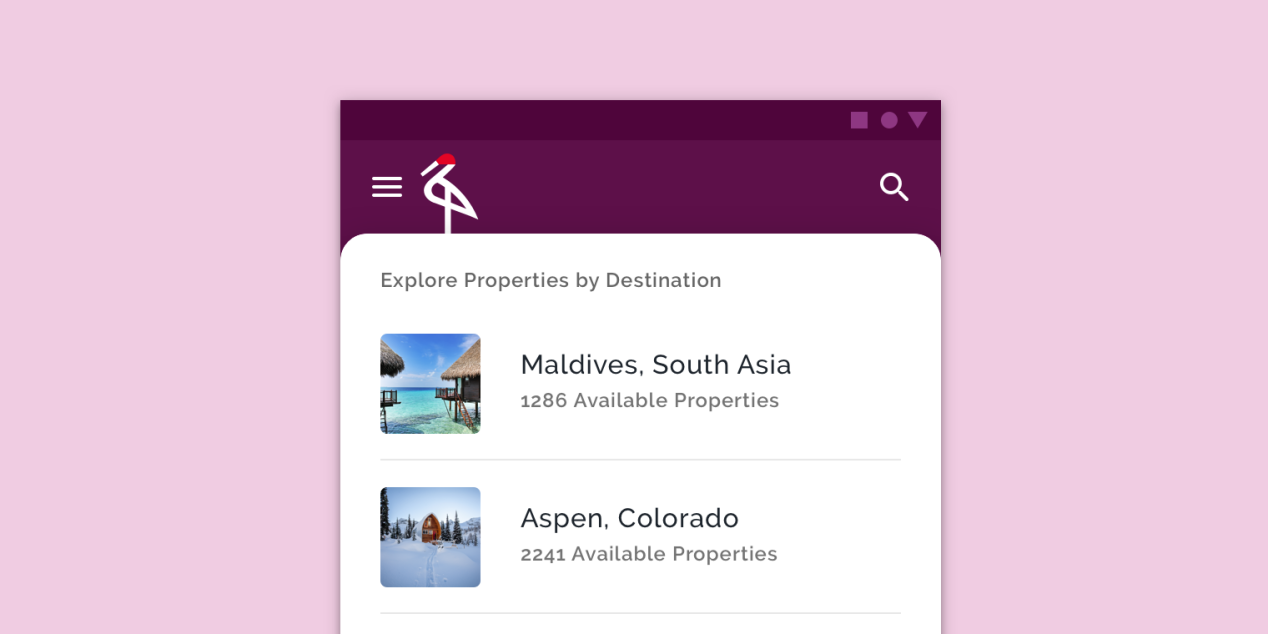Open the hamburger navigation menu
Viewport: 1268px width, 634px height.
[387, 187]
